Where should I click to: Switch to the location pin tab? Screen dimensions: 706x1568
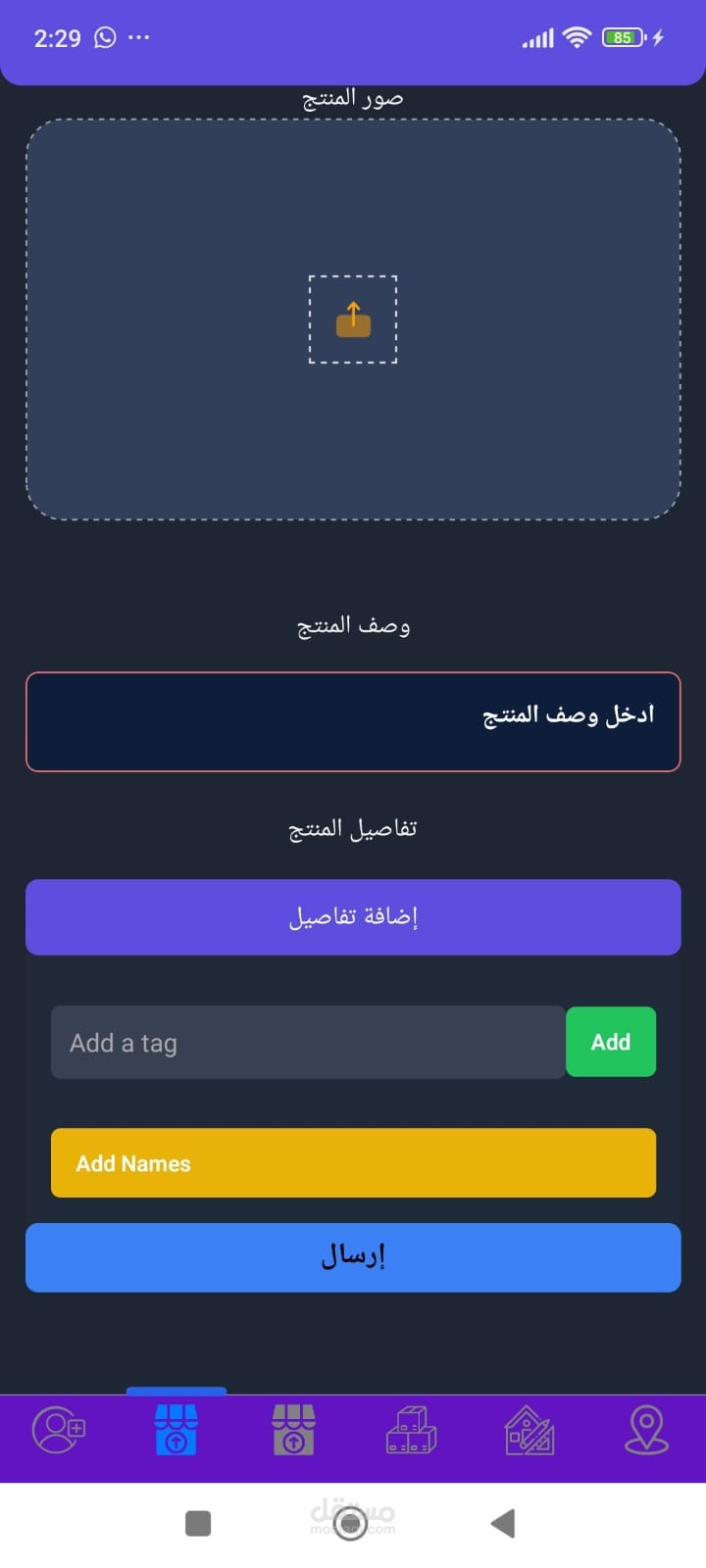point(647,1430)
